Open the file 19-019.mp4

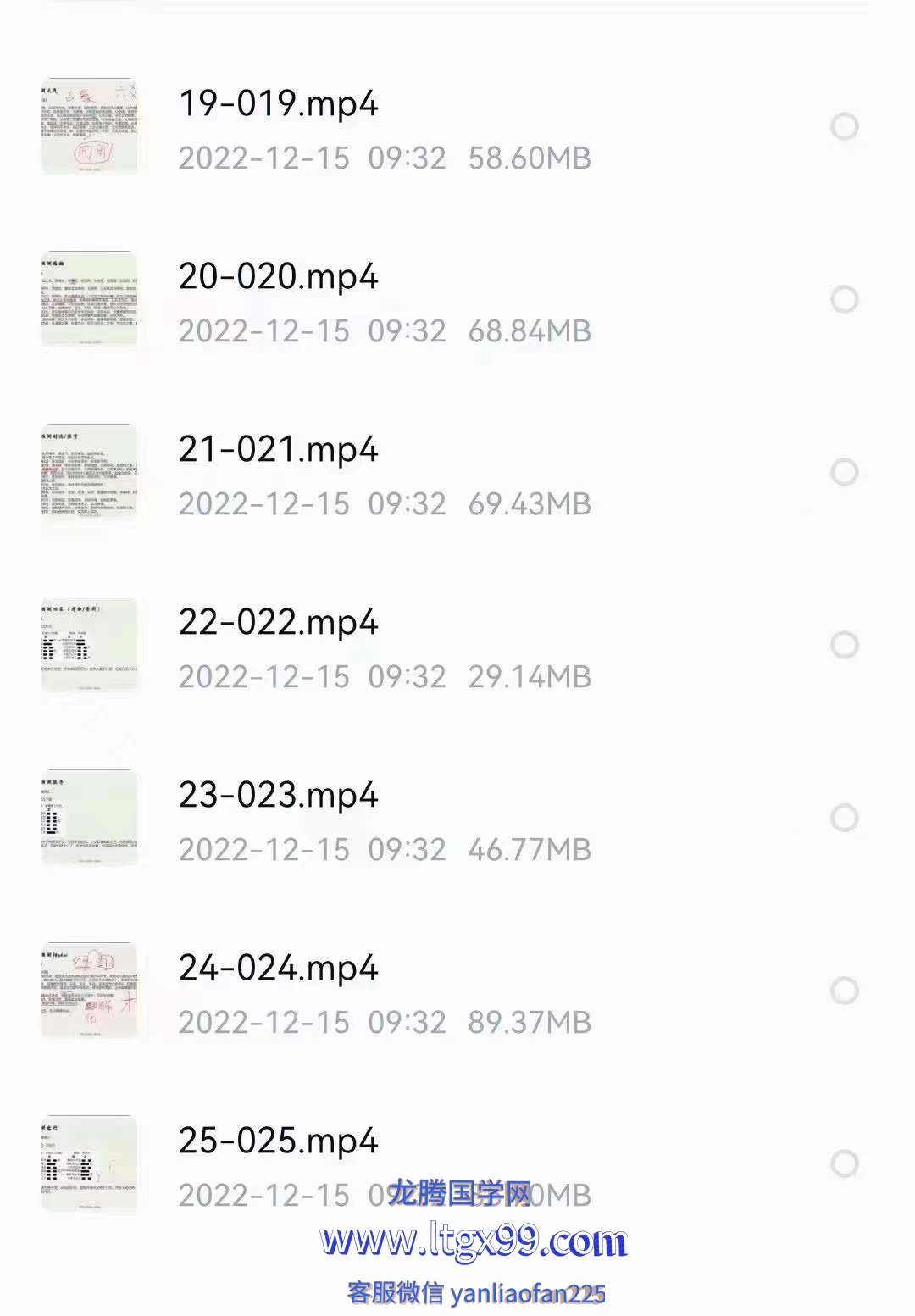click(278, 104)
